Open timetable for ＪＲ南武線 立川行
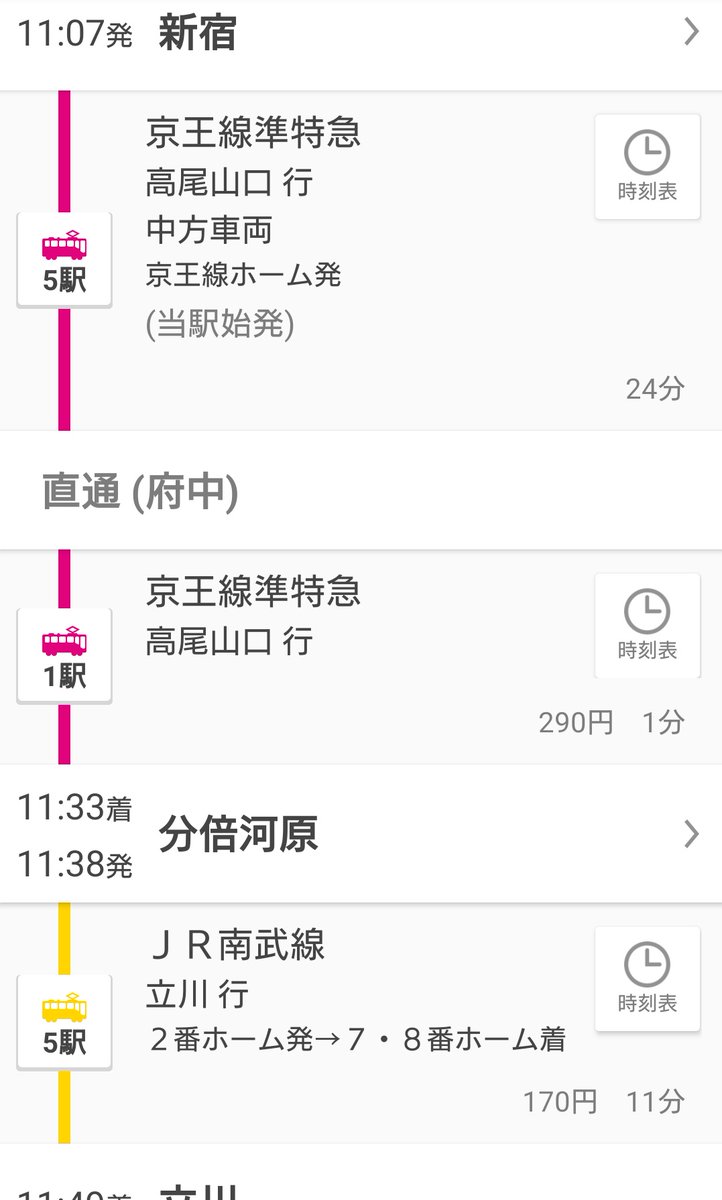 click(x=648, y=979)
